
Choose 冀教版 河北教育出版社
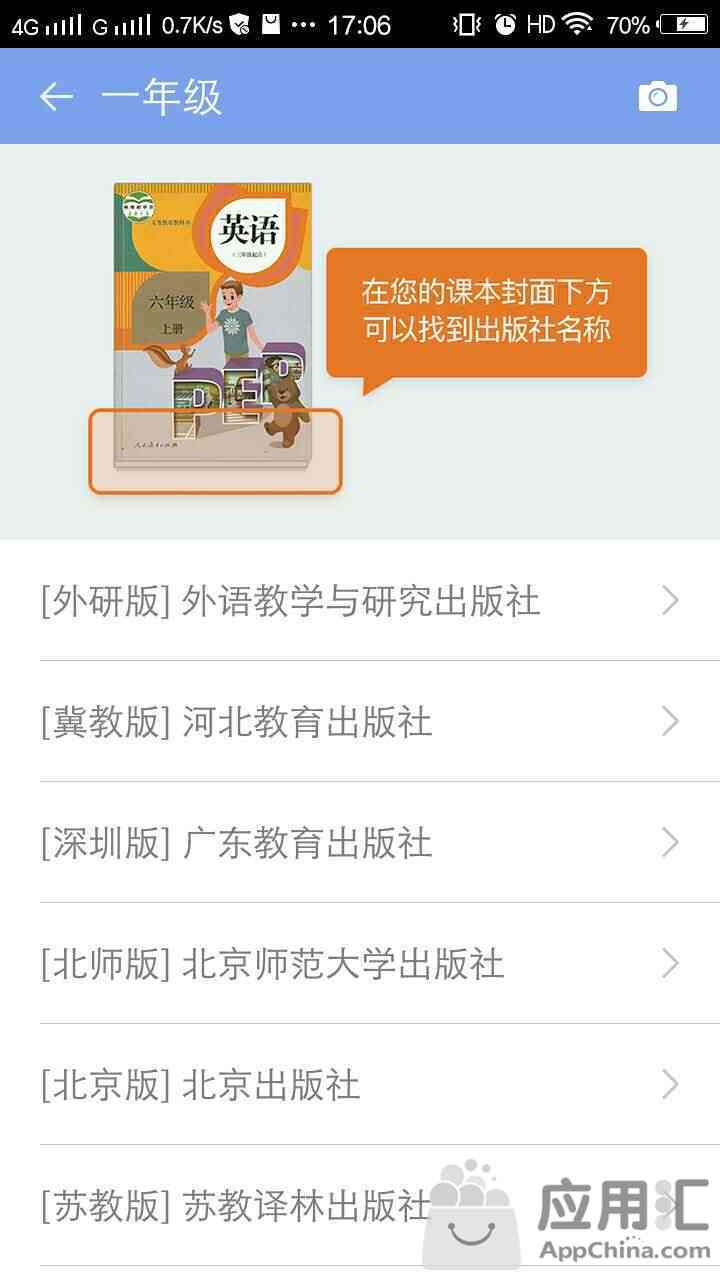pos(360,722)
